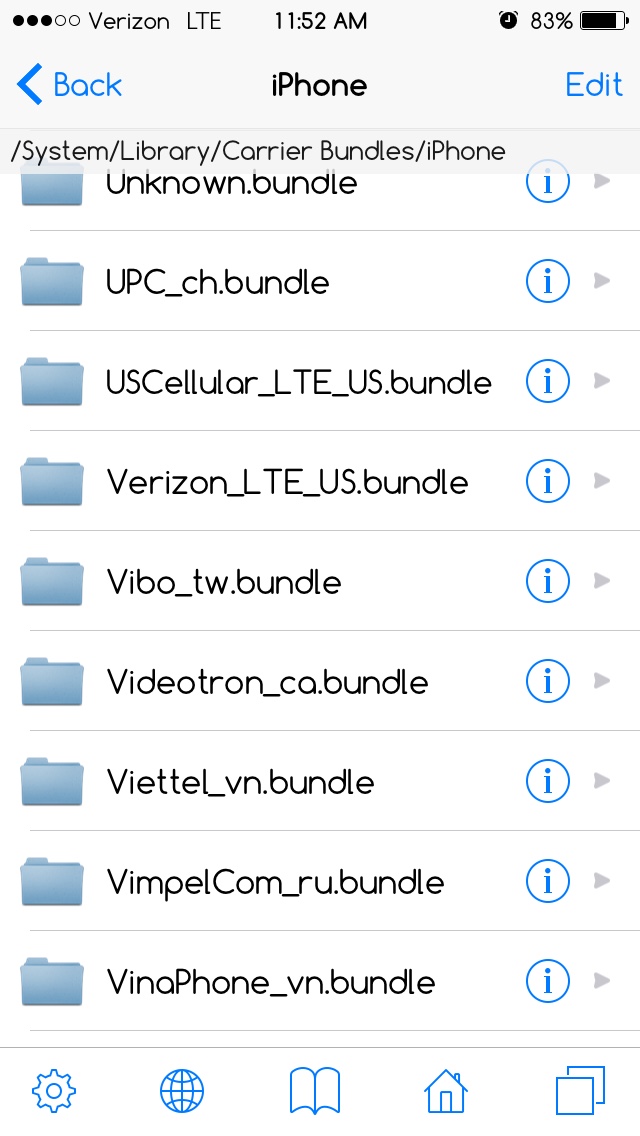This screenshot has height=1136, width=640.
Task: Open USCellular_LTE_US.bundle folder
Action: click(x=320, y=381)
